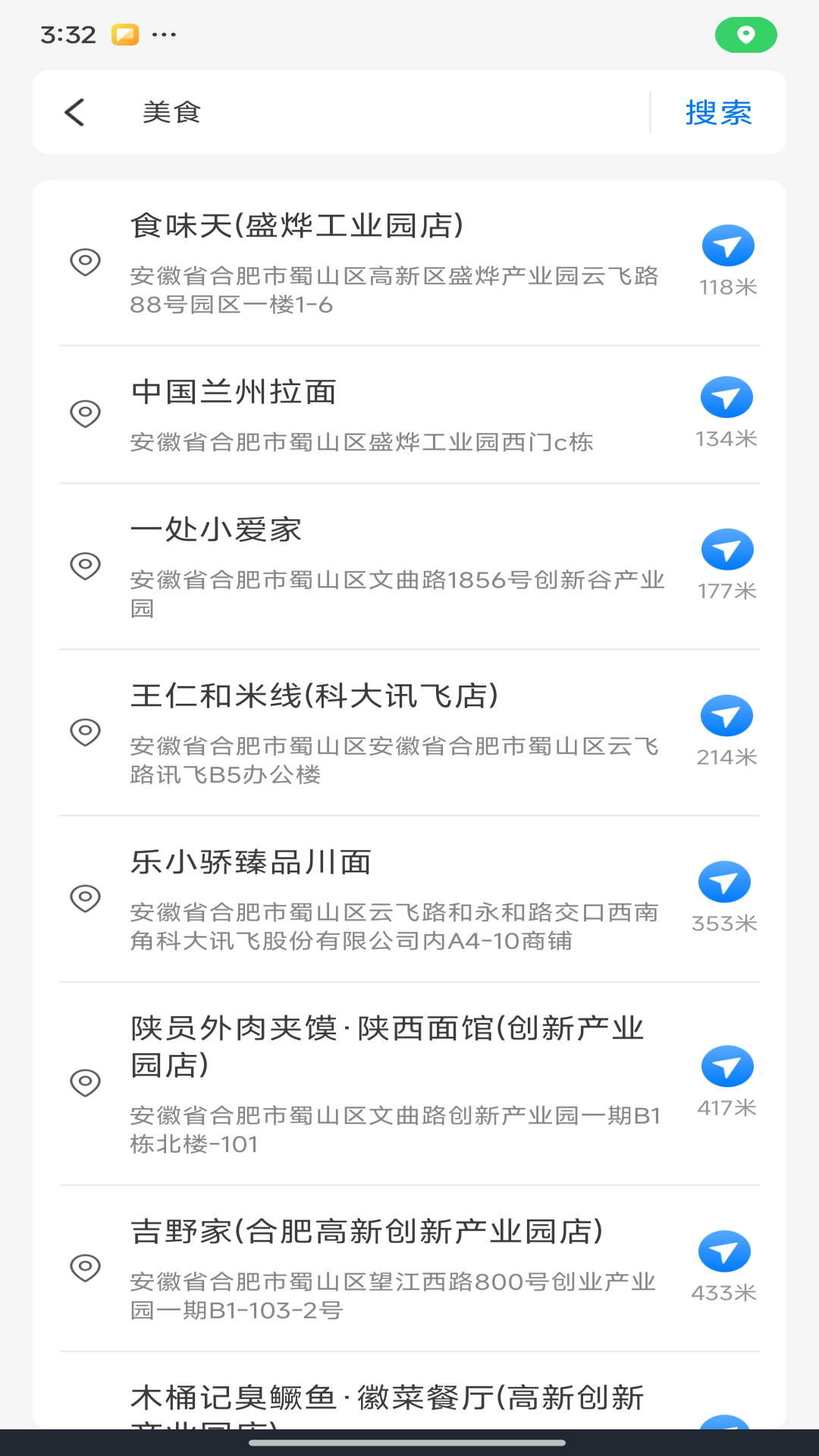Get directions to 一处小爱家
The width and height of the screenshot is (819, 1456).
point(726,550)
